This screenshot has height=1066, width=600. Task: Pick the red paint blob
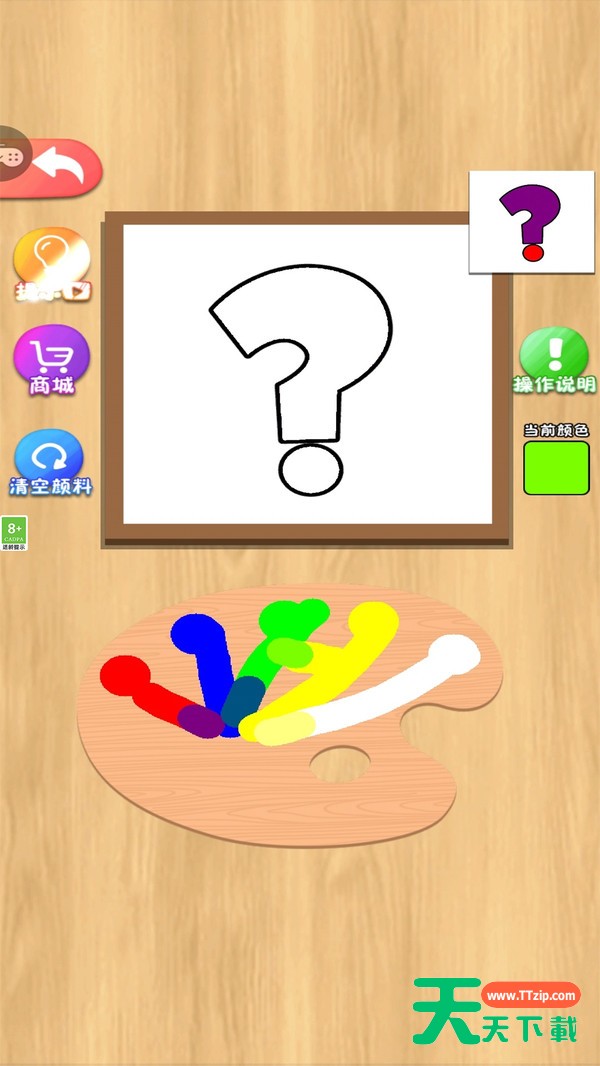pos(125,675)
